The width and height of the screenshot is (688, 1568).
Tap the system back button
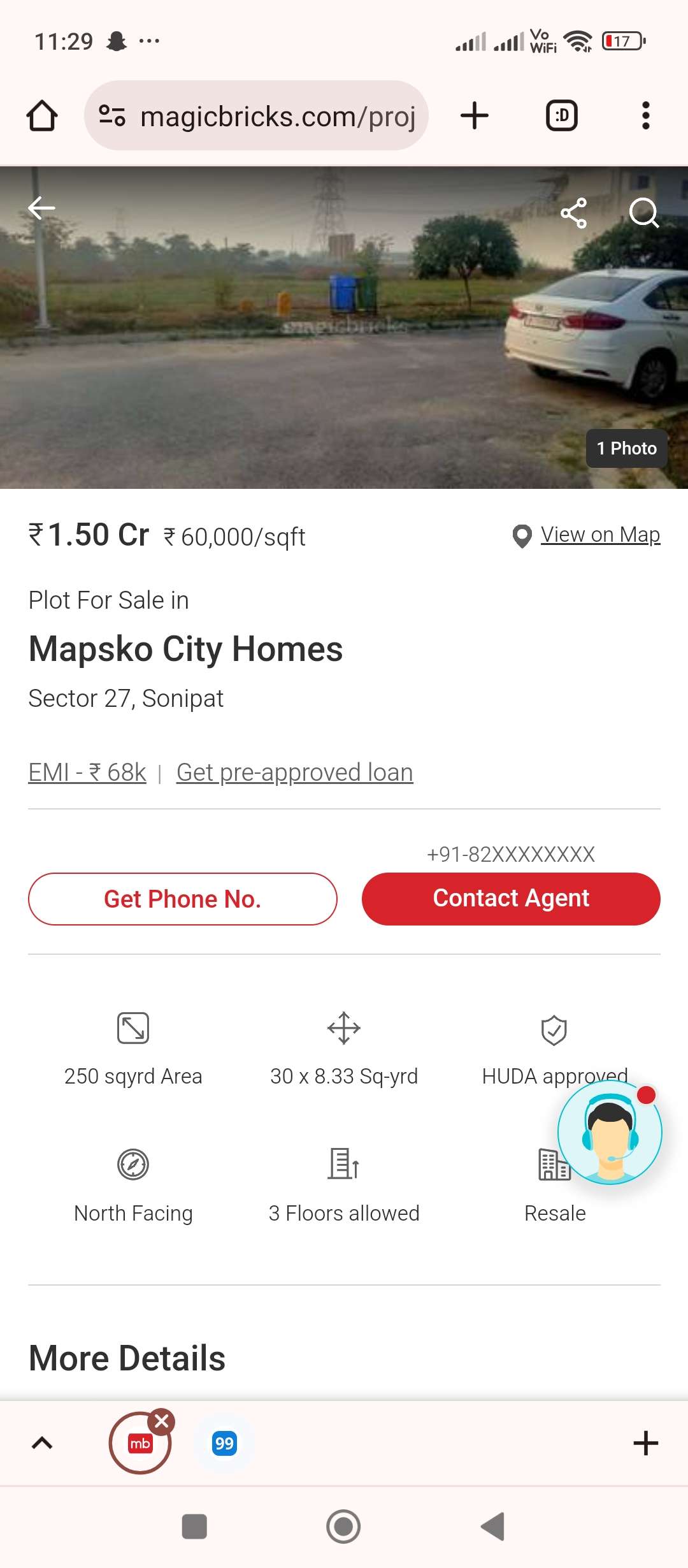493,1527
